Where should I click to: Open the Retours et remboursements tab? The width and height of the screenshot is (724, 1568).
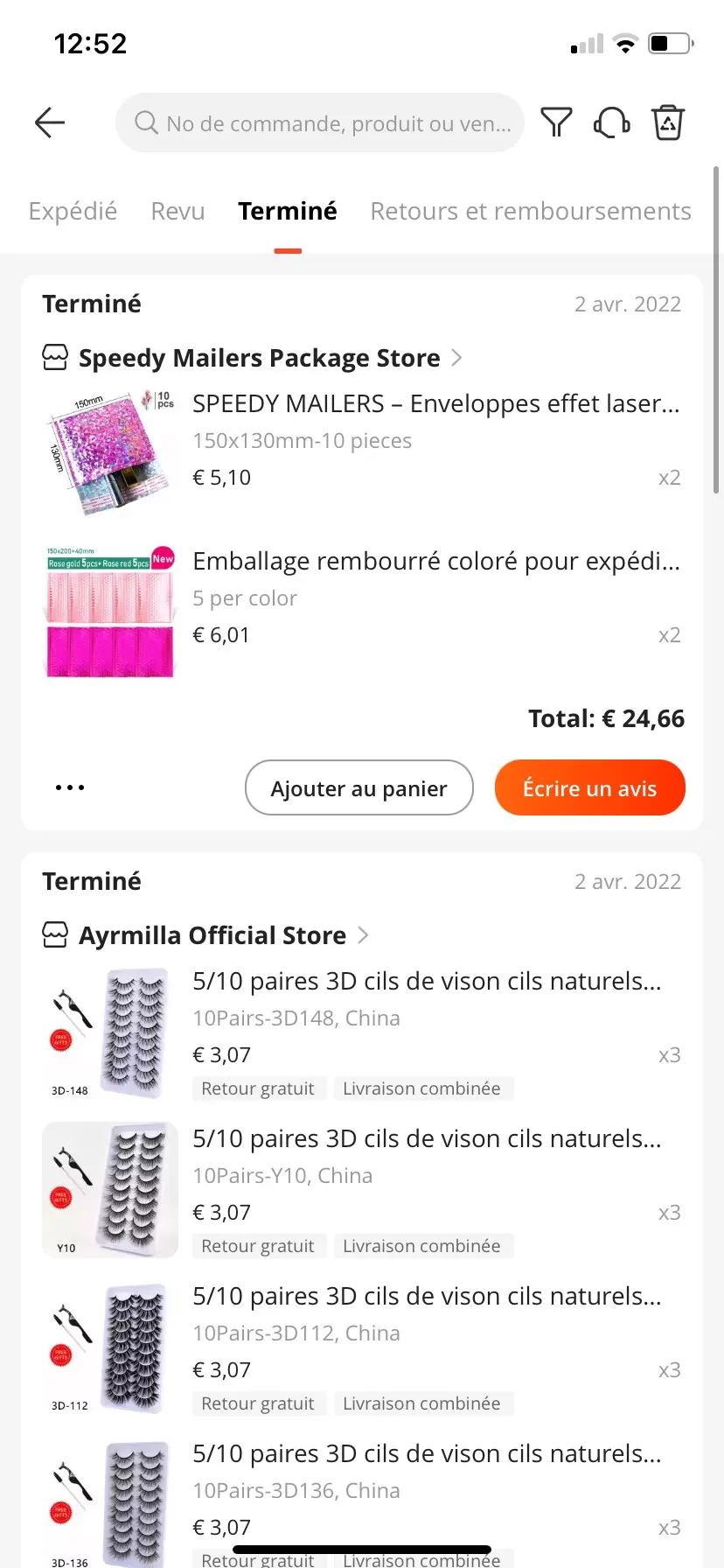coord(531,211)
